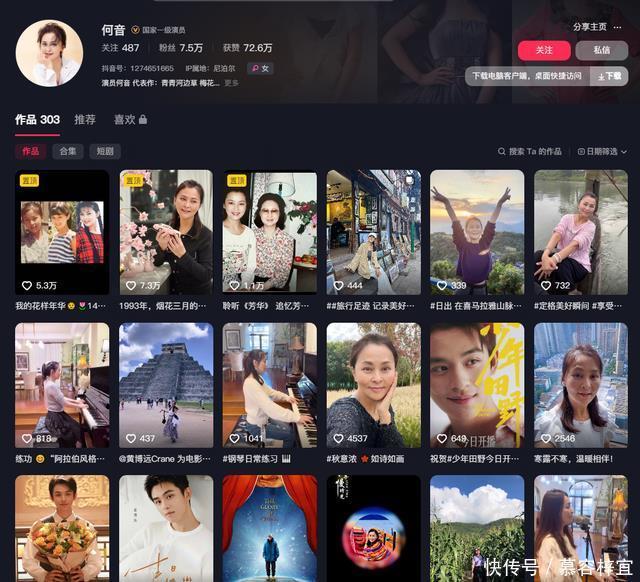Tap 分享主页 to share profile
Screen dimensions: 640x582
[x=589, y=27]
